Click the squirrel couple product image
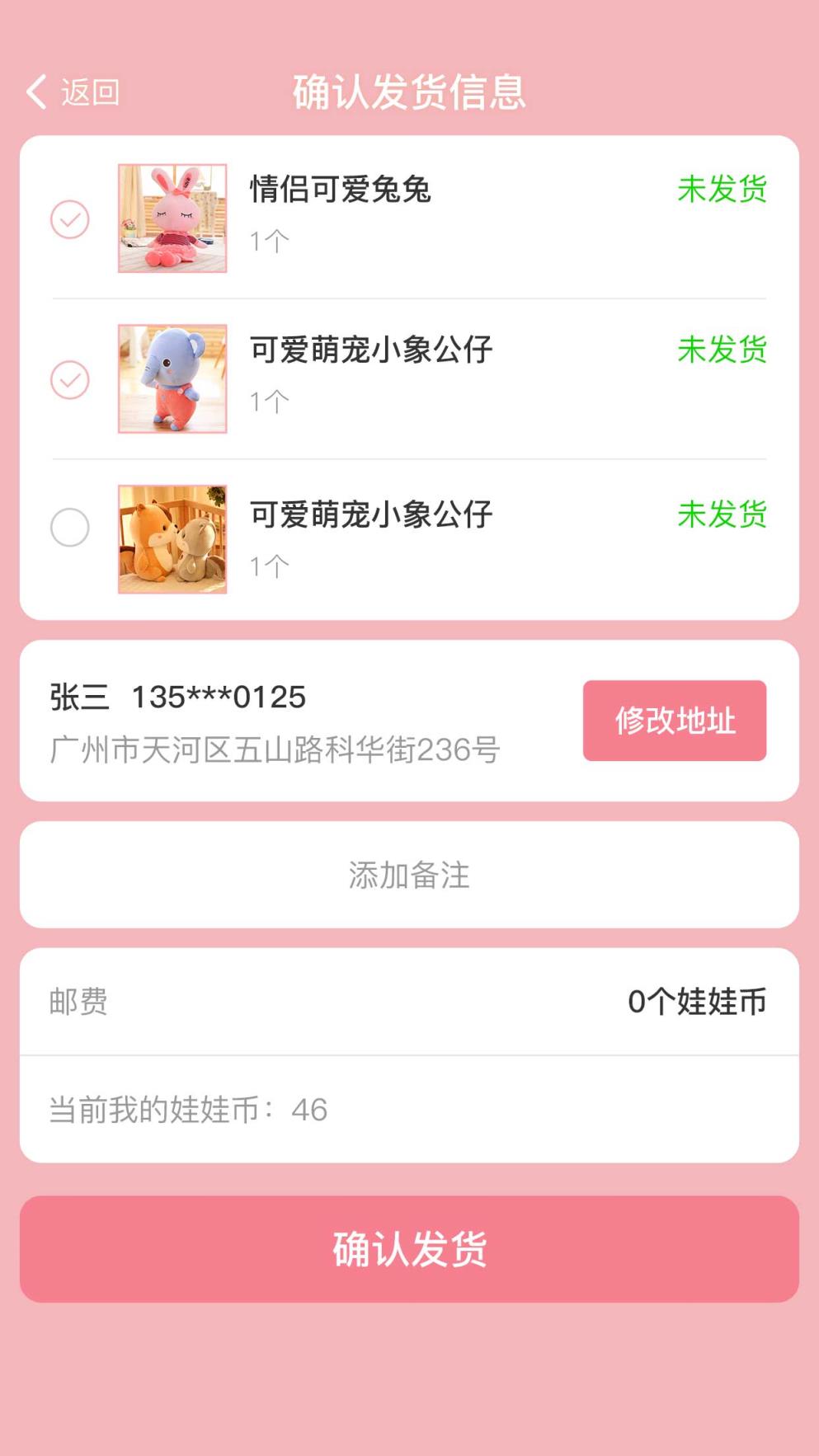 tap(172, 538)
